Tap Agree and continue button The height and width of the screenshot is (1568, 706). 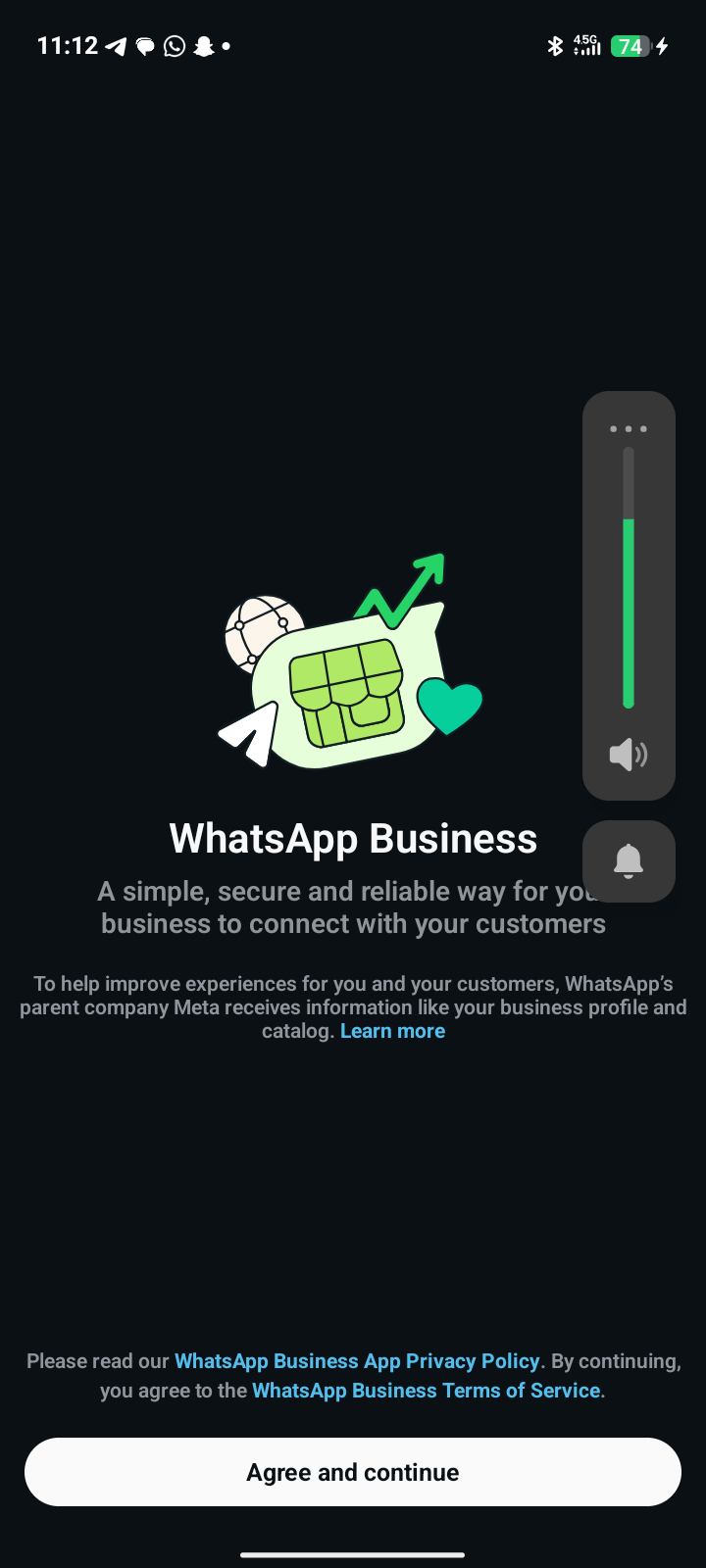(353, 1472)
